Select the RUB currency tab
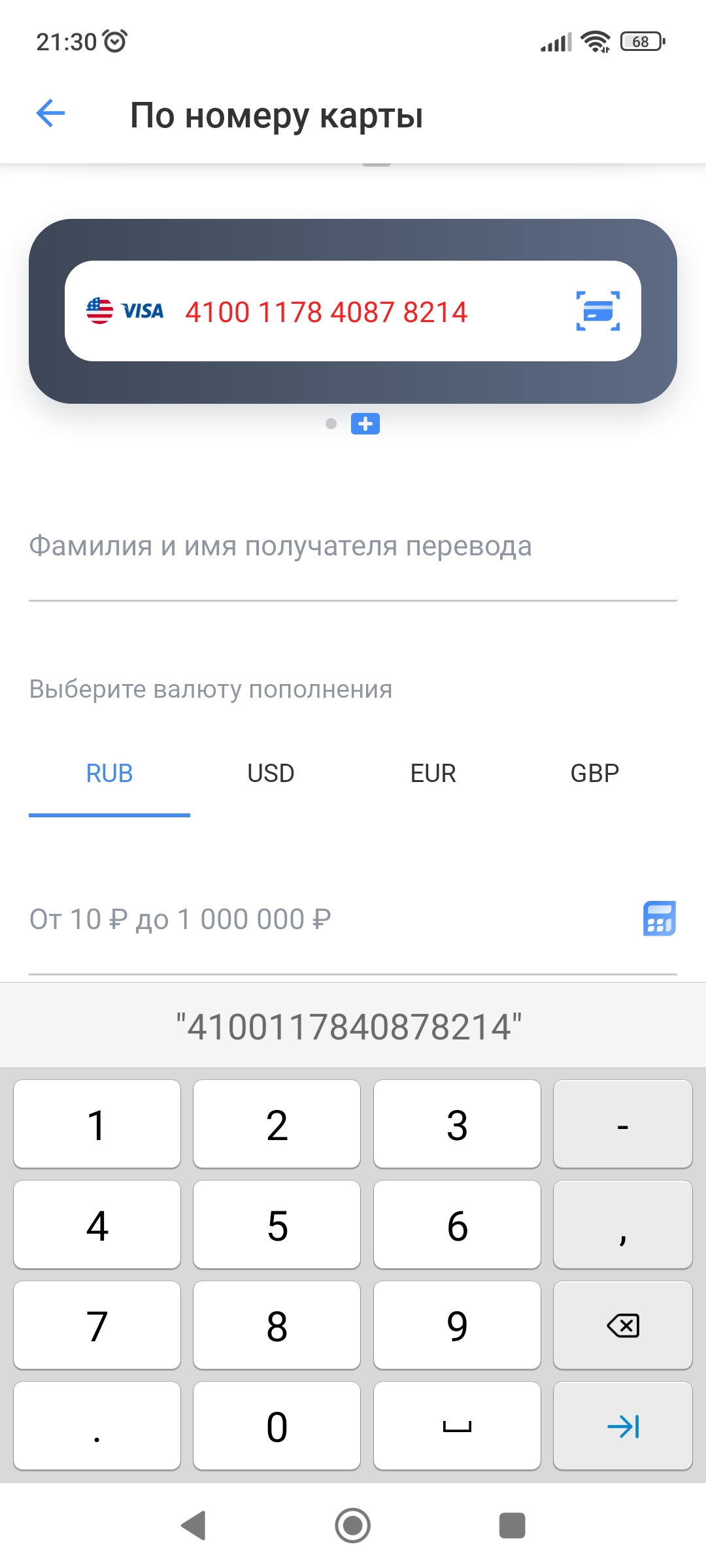This screenshot has height=1568, width=706. 109,774
